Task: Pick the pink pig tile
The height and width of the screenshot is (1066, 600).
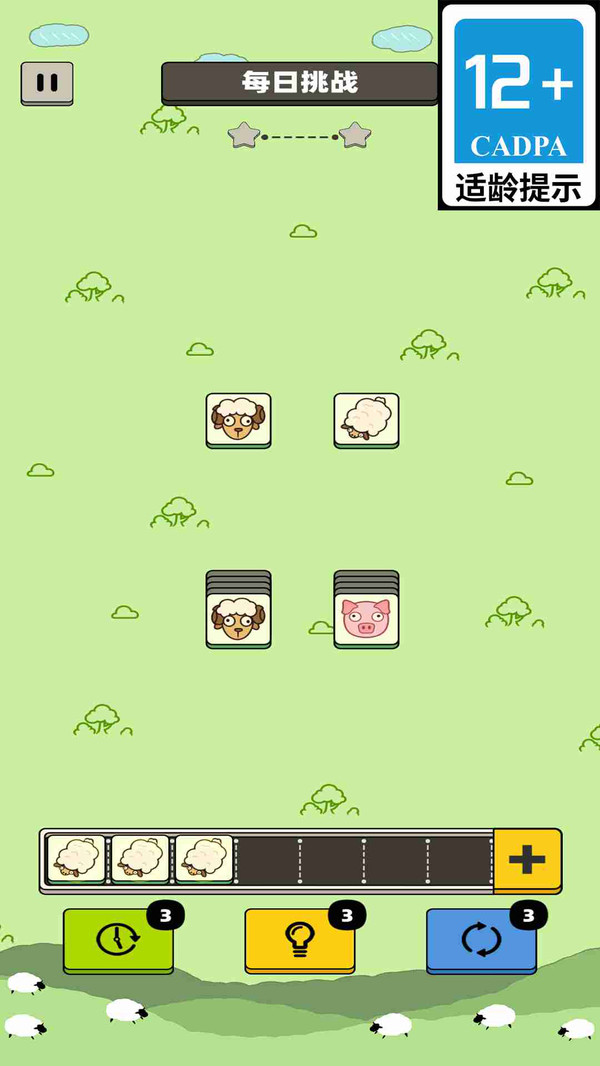Action: (366, 620)
